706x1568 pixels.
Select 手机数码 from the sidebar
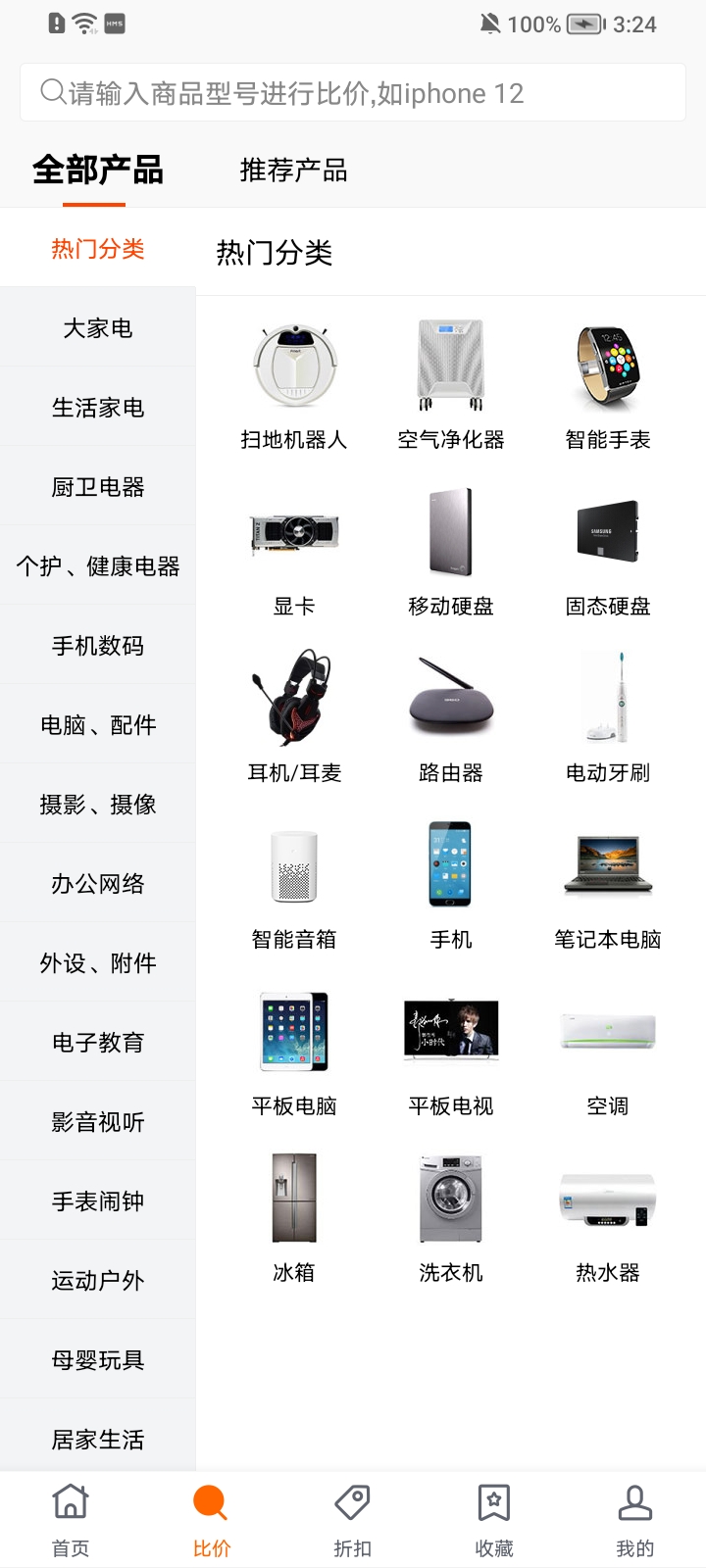click(x=97, y=645)
